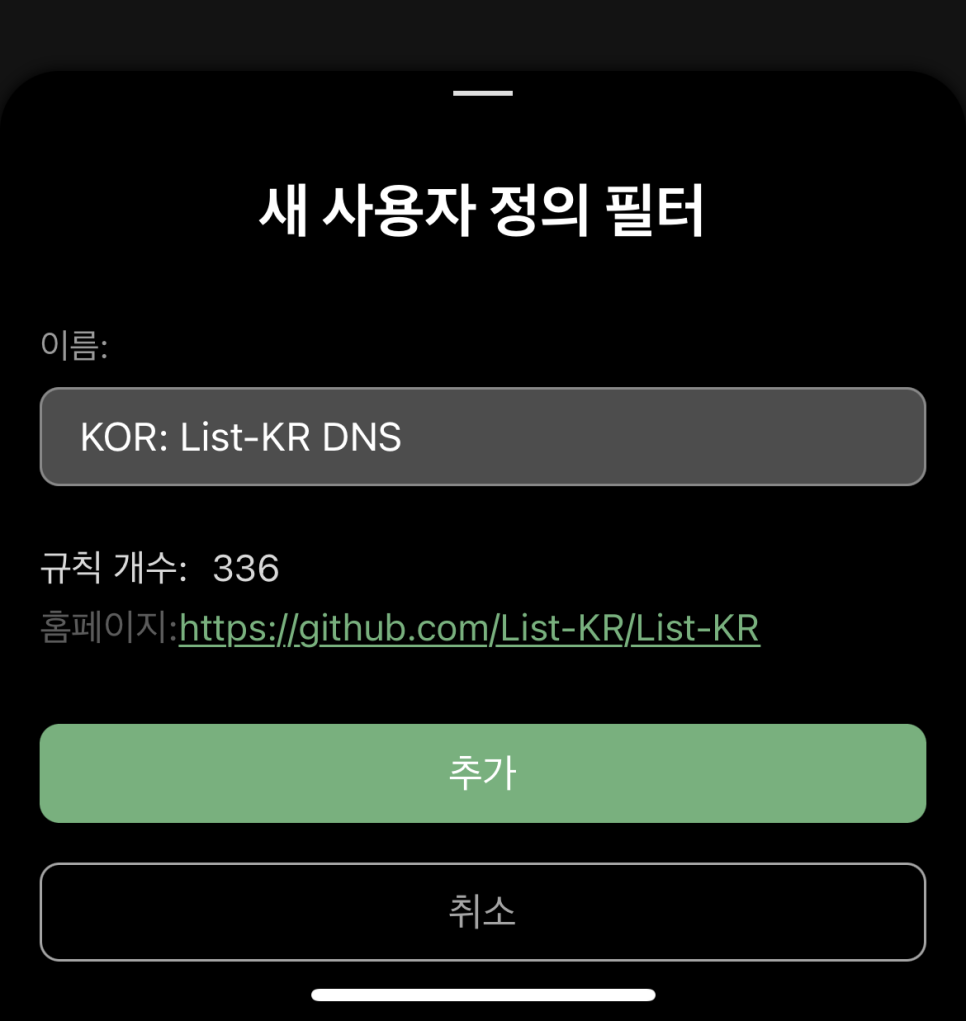Cancel with the 취소 button
Image resolution: width=966 pixels, height=1021 pixels.
(x=482, y=911)
